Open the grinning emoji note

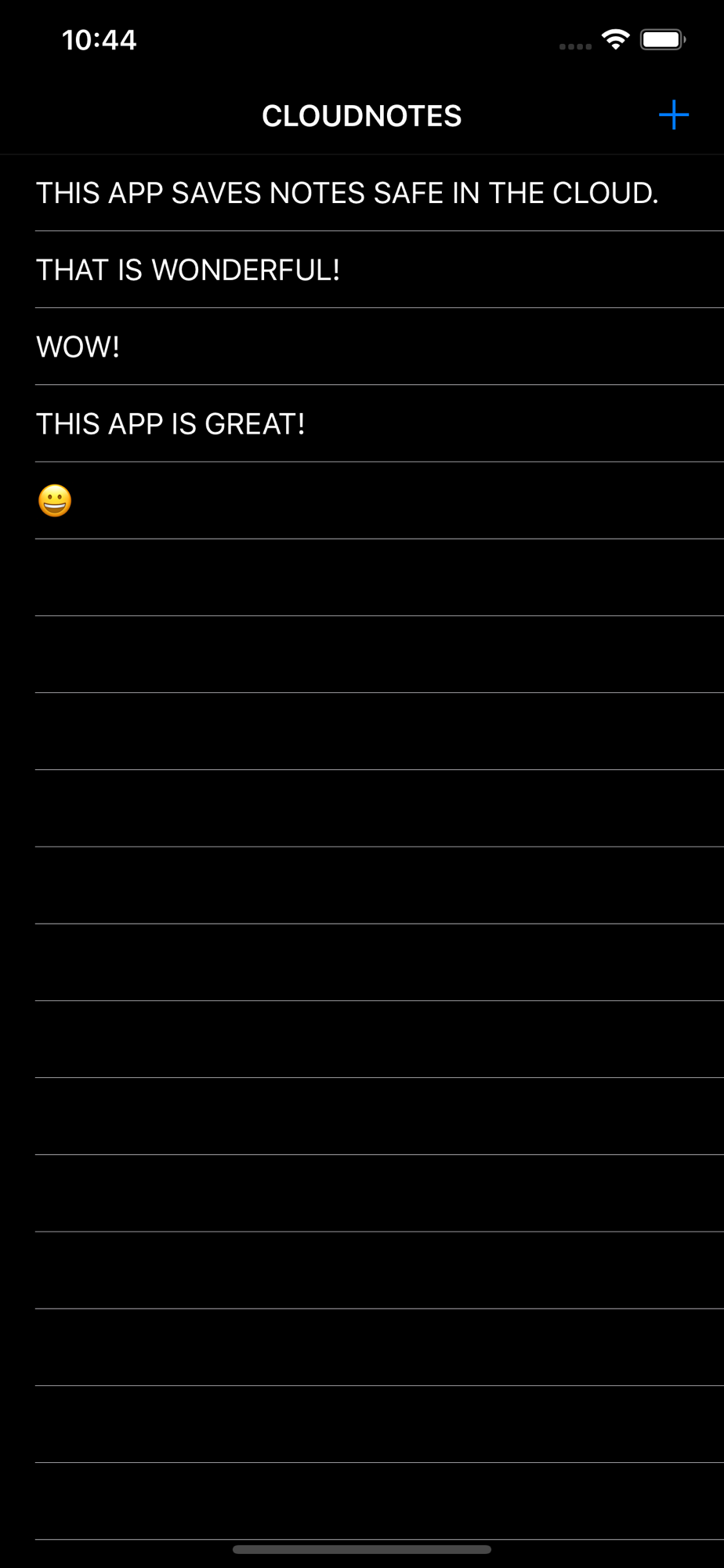pyautogui.click(x=362, y=500)
